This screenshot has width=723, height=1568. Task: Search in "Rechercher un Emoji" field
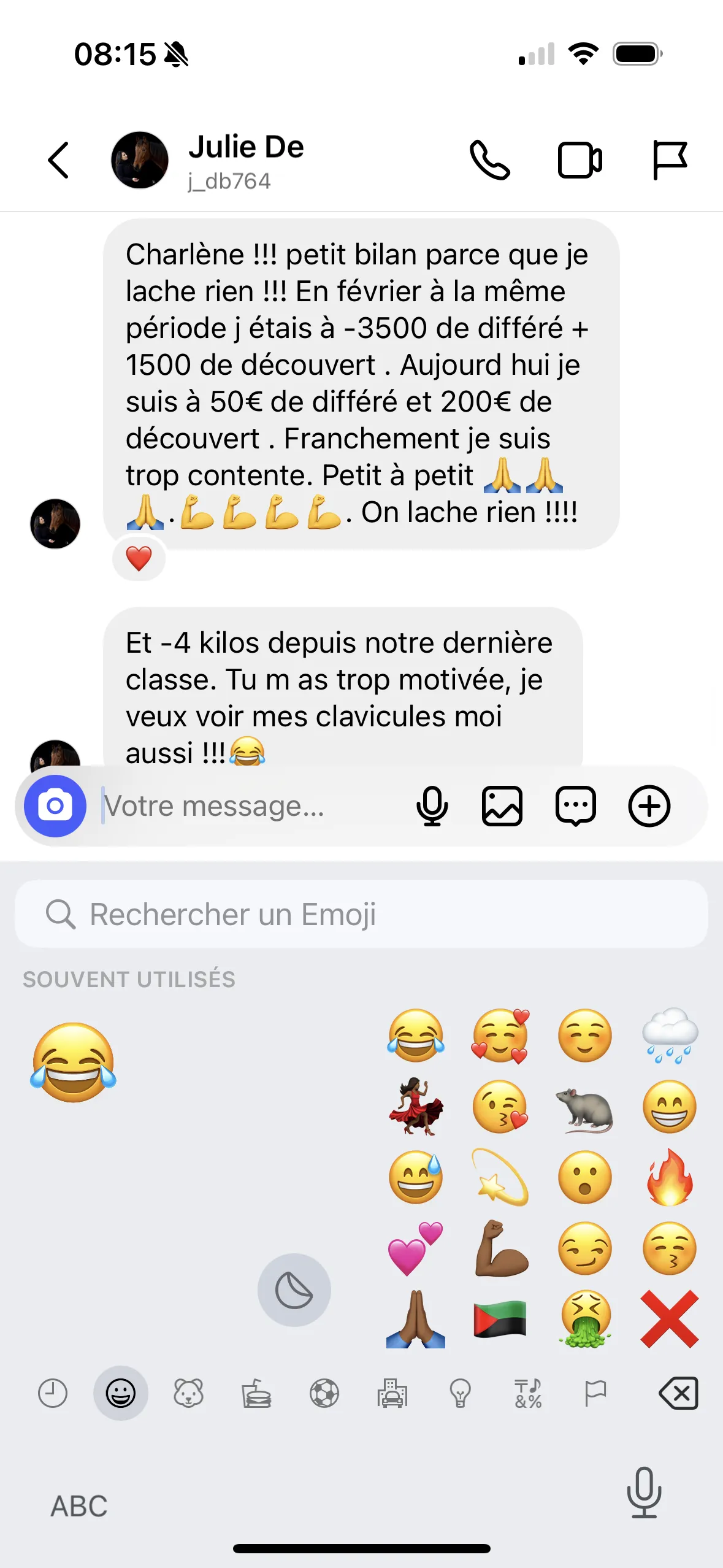pyautogui.click(x=361, y=914)
